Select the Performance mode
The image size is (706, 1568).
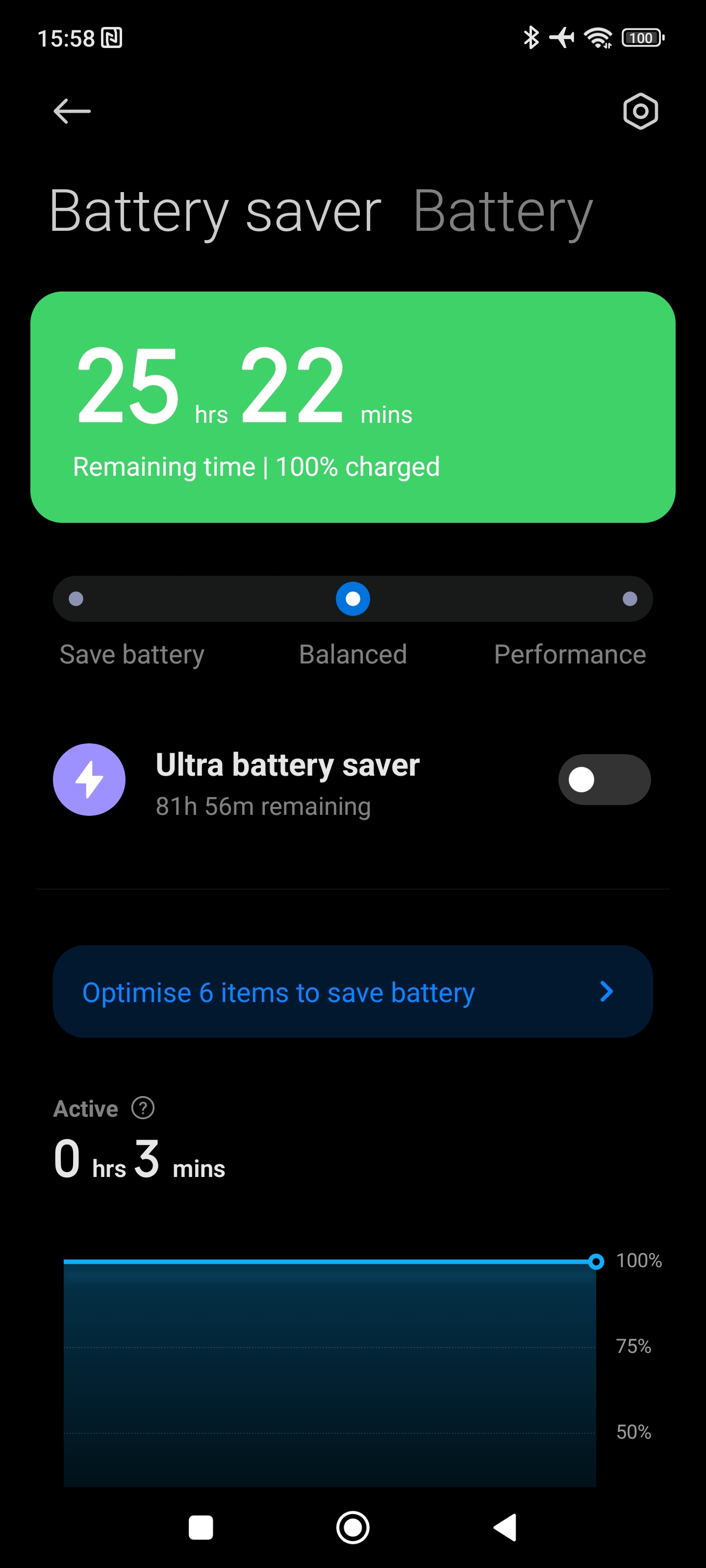click(x=629, y=599)
